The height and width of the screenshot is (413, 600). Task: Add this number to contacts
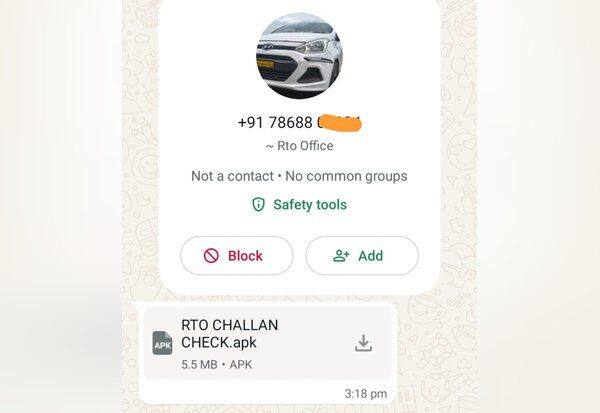coord(361,255)
